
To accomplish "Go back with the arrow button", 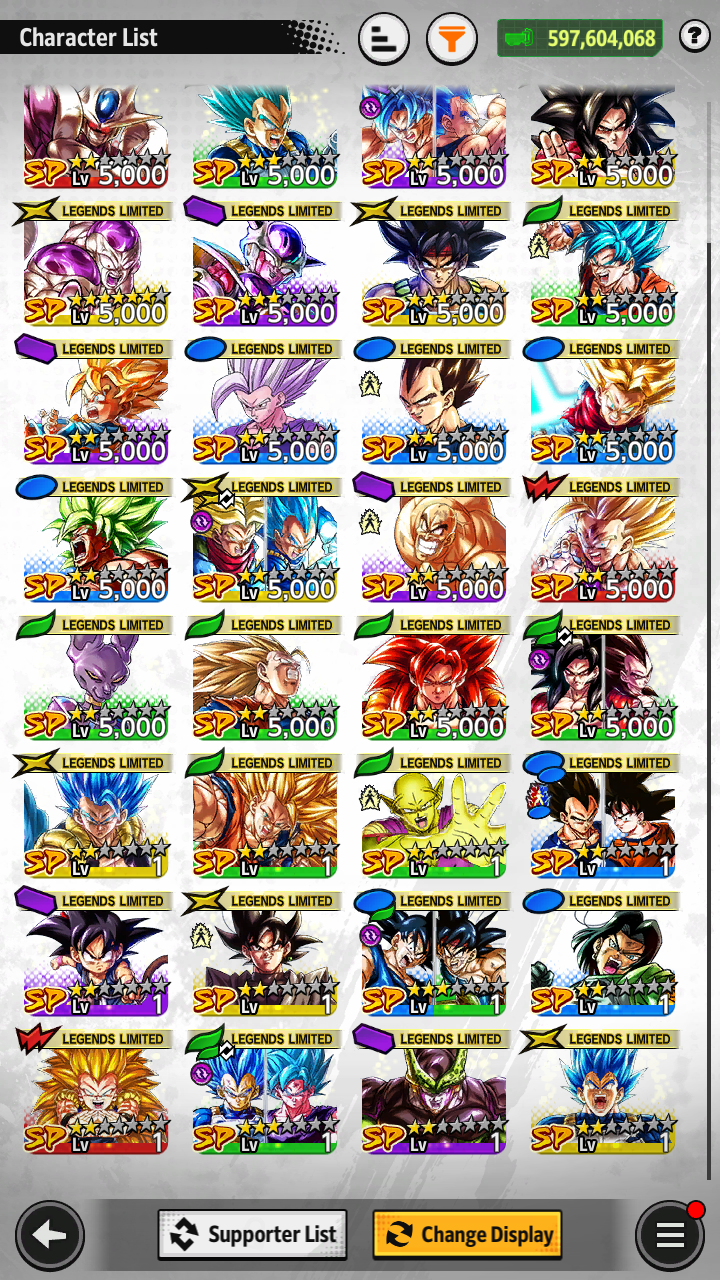I will [50, 1235].
